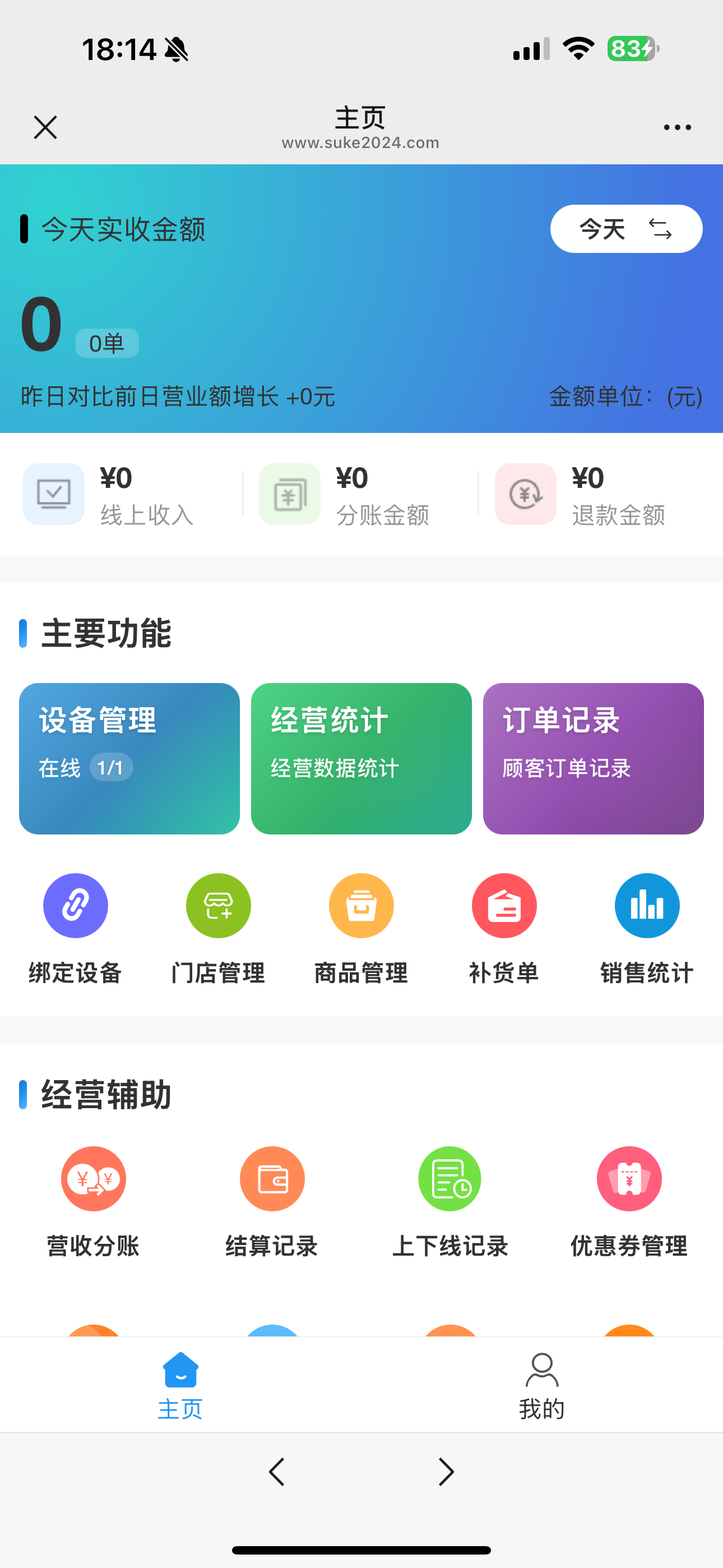Viewport: 723px width, 1568px height.
Task: Open 门店管理 store management icon
Action: 218,905
